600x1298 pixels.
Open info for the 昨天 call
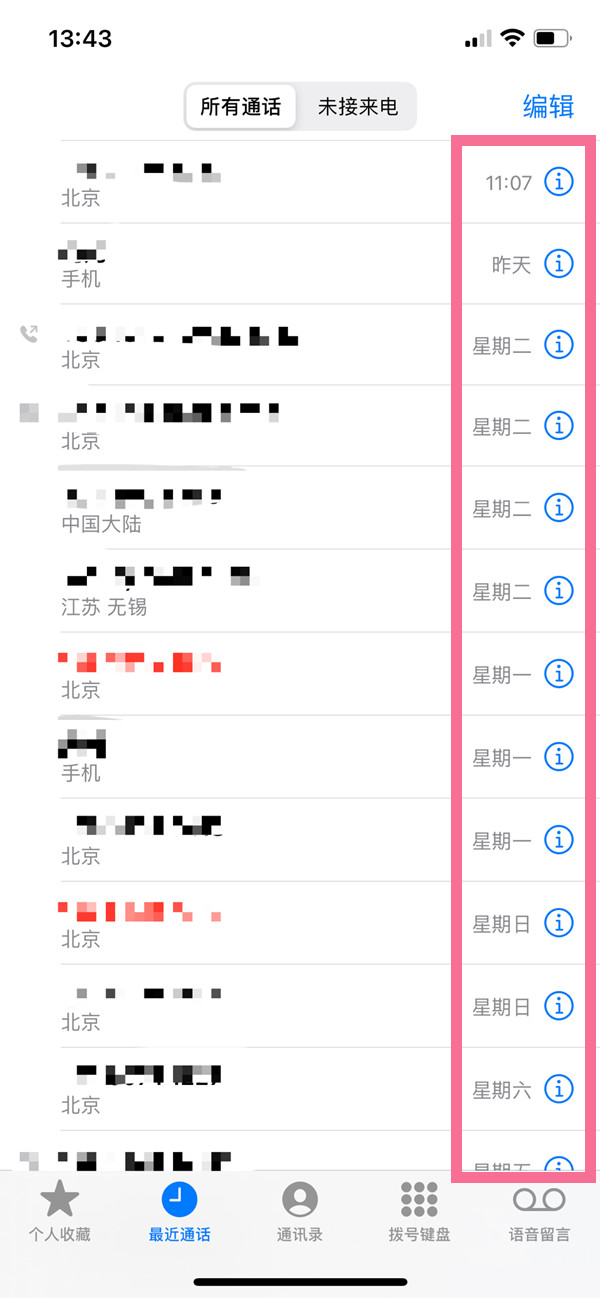pyautogui.click(x=559, y=264)
